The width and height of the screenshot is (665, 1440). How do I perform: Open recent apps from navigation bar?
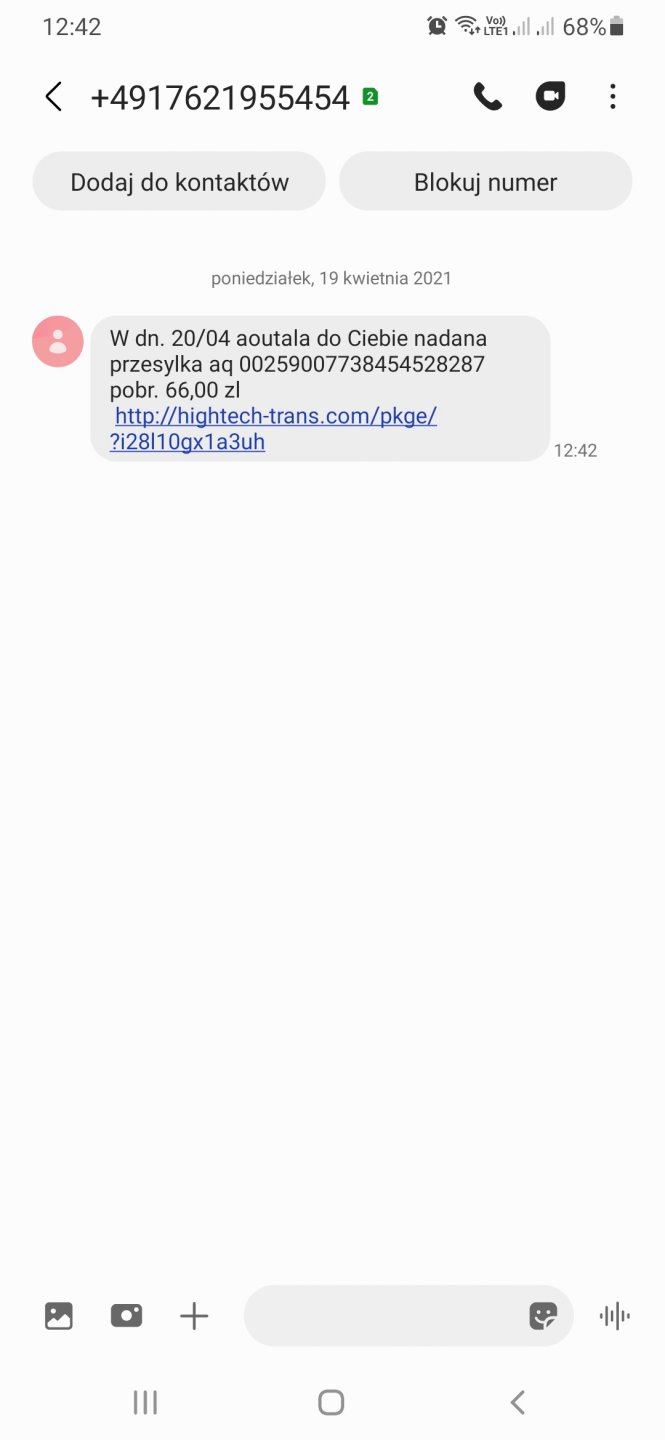(x=145, y=1403)
